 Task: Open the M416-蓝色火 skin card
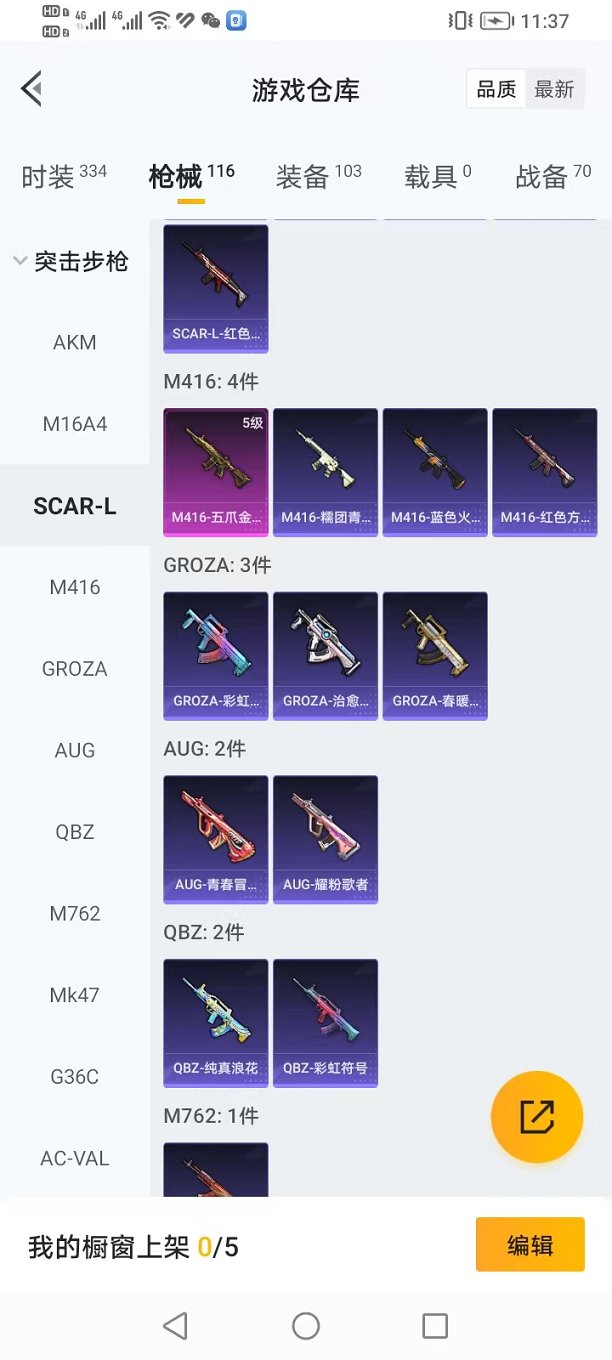point(435,472)
